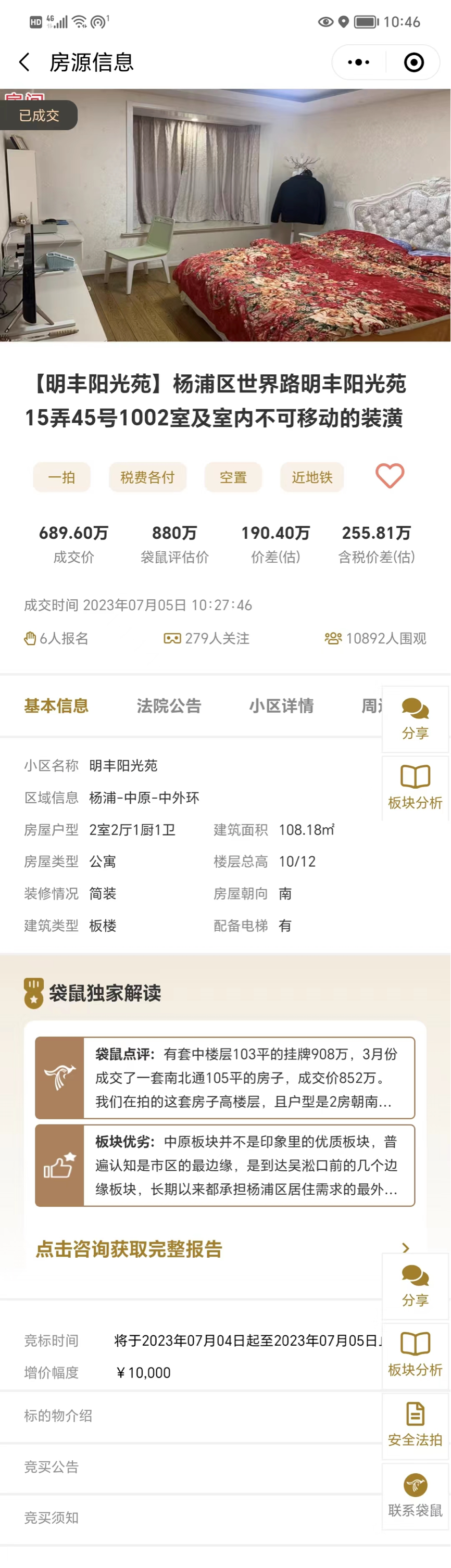The height and width of the screenshot is (1568, 451).
Task: Open the mini program three-dot menu
Action: point(358,62)
